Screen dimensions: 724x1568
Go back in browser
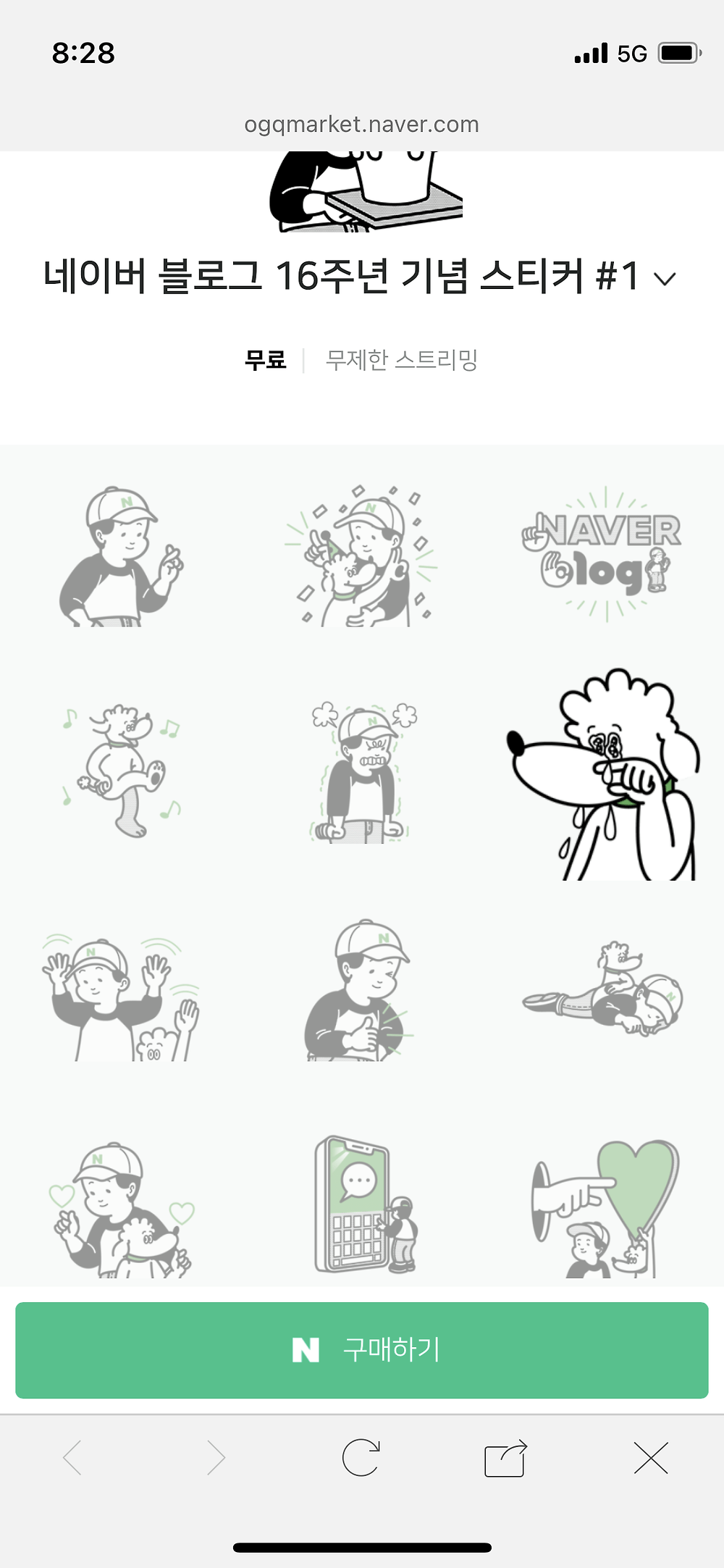(x=72, y=1457)
